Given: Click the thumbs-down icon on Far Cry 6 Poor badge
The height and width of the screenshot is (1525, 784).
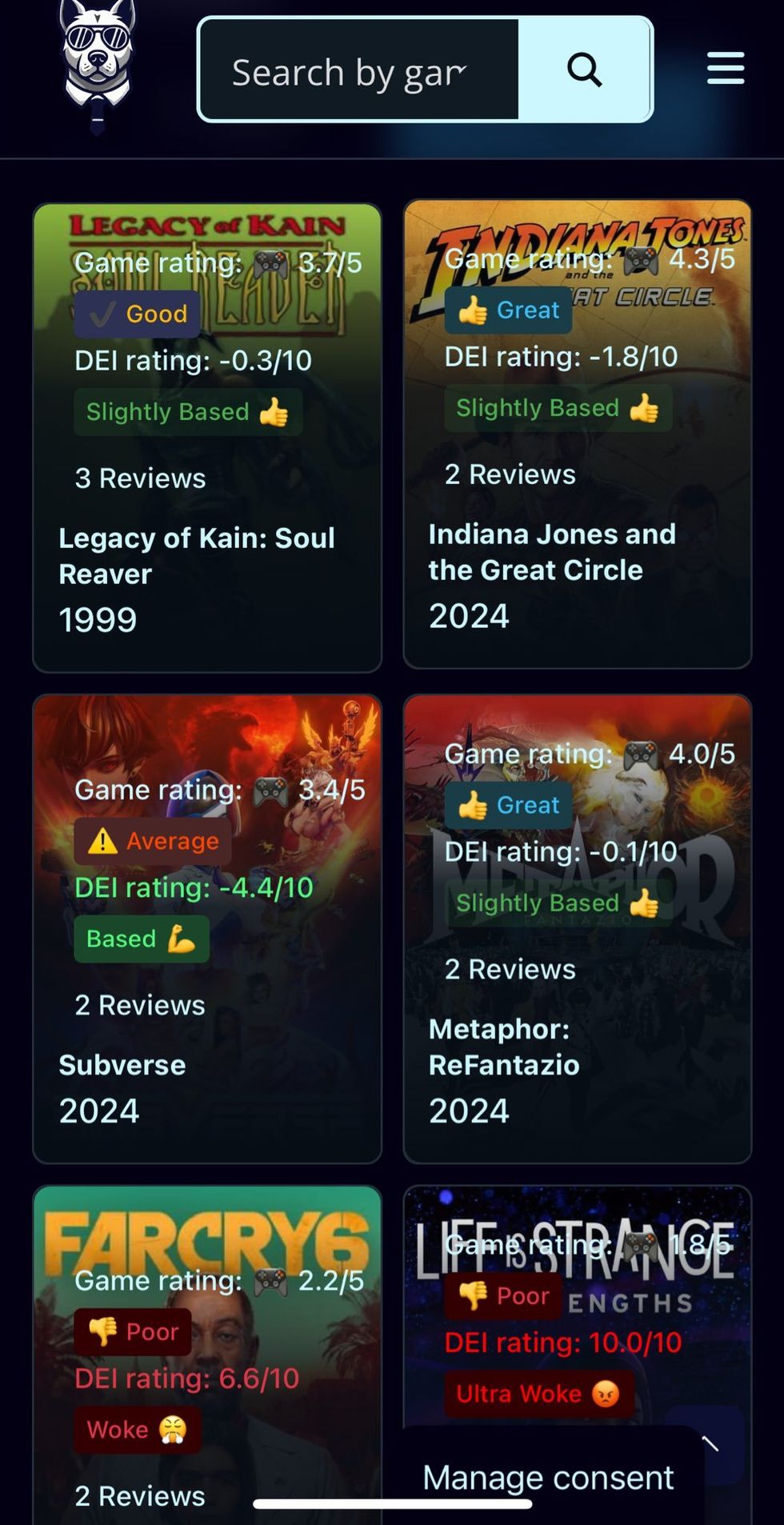Looking at the screenshot, I should coord(104,1331).
